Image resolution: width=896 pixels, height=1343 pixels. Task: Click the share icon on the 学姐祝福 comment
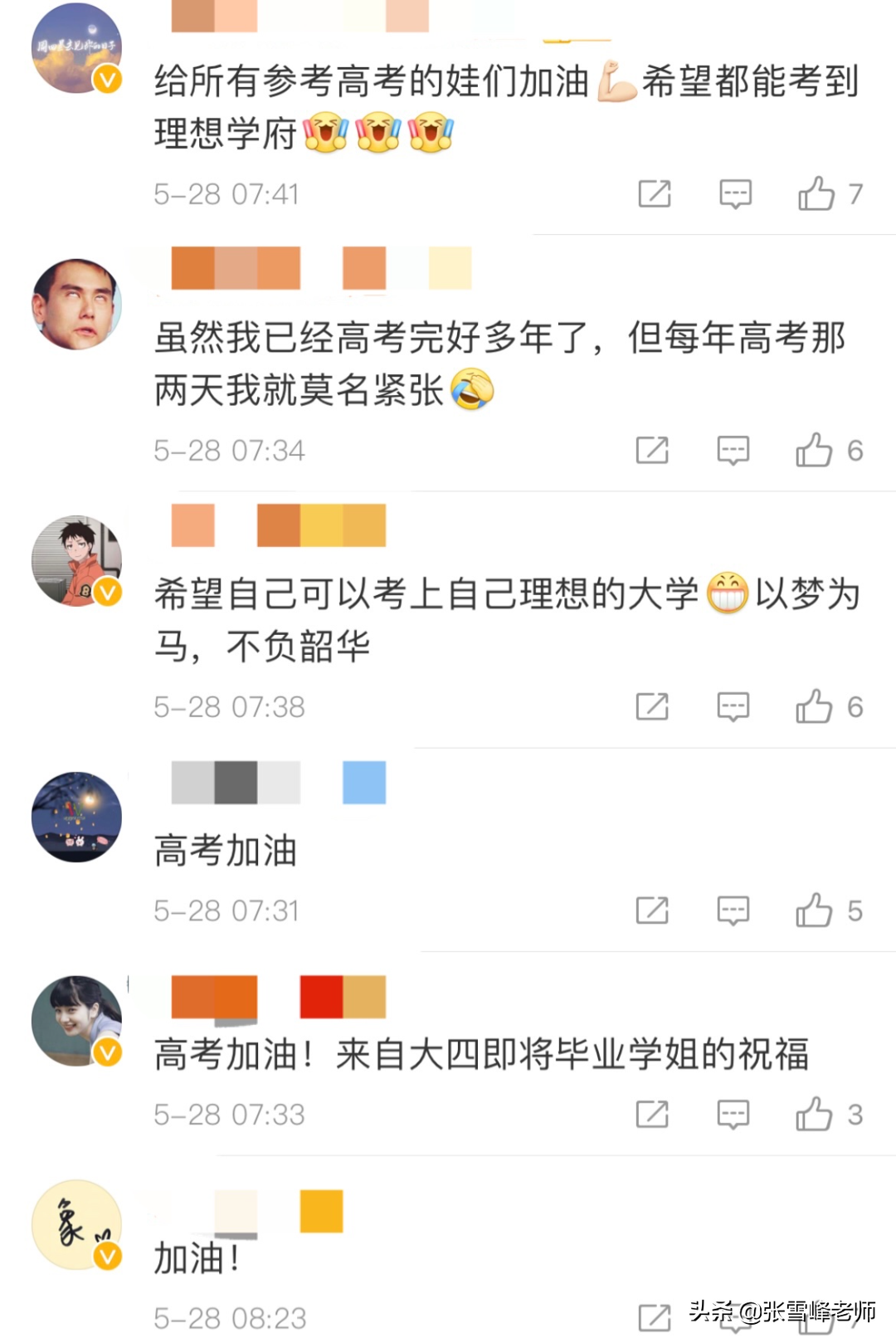655,1115
